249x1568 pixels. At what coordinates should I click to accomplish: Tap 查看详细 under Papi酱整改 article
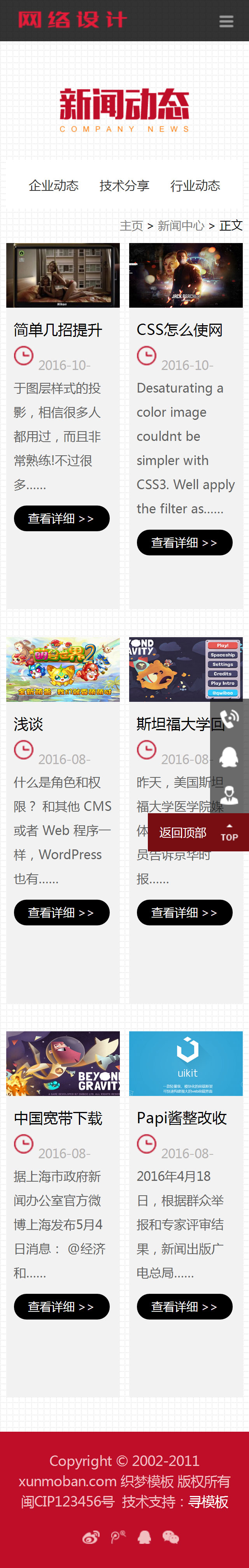(x=184, y=1306)
